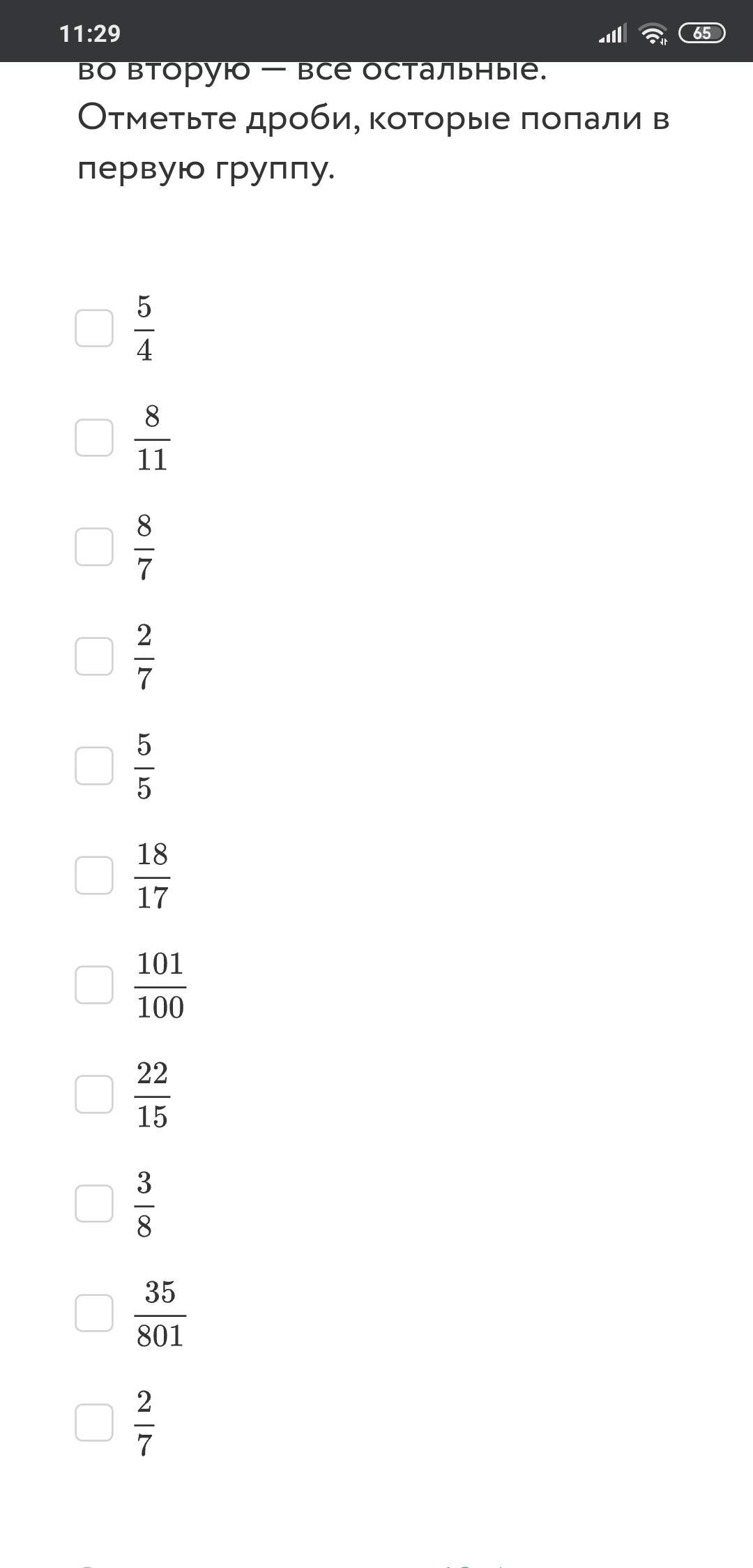
Task: Check the box for 35/801
Action: pos(94,1313)
